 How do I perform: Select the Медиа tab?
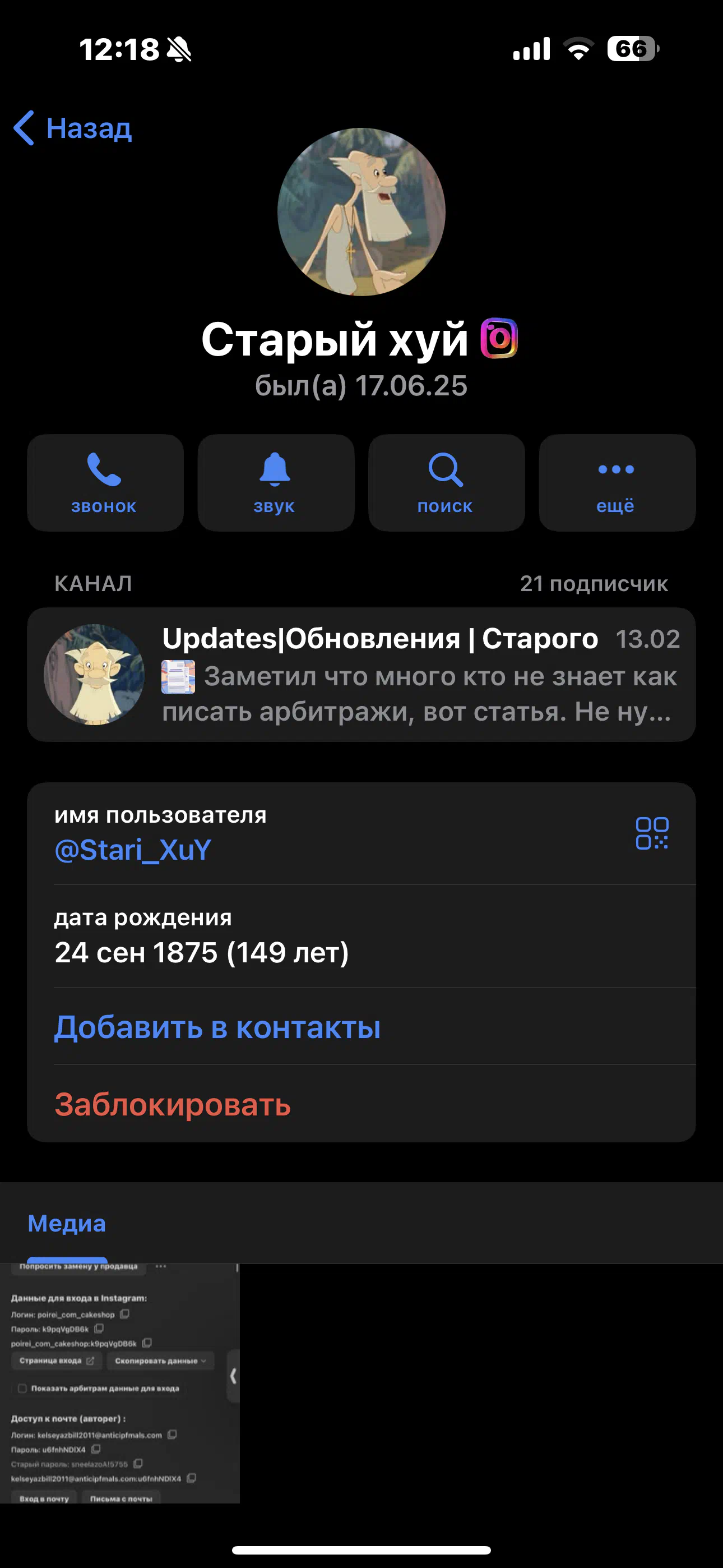pyautogui.click(x=67, y=1224)
